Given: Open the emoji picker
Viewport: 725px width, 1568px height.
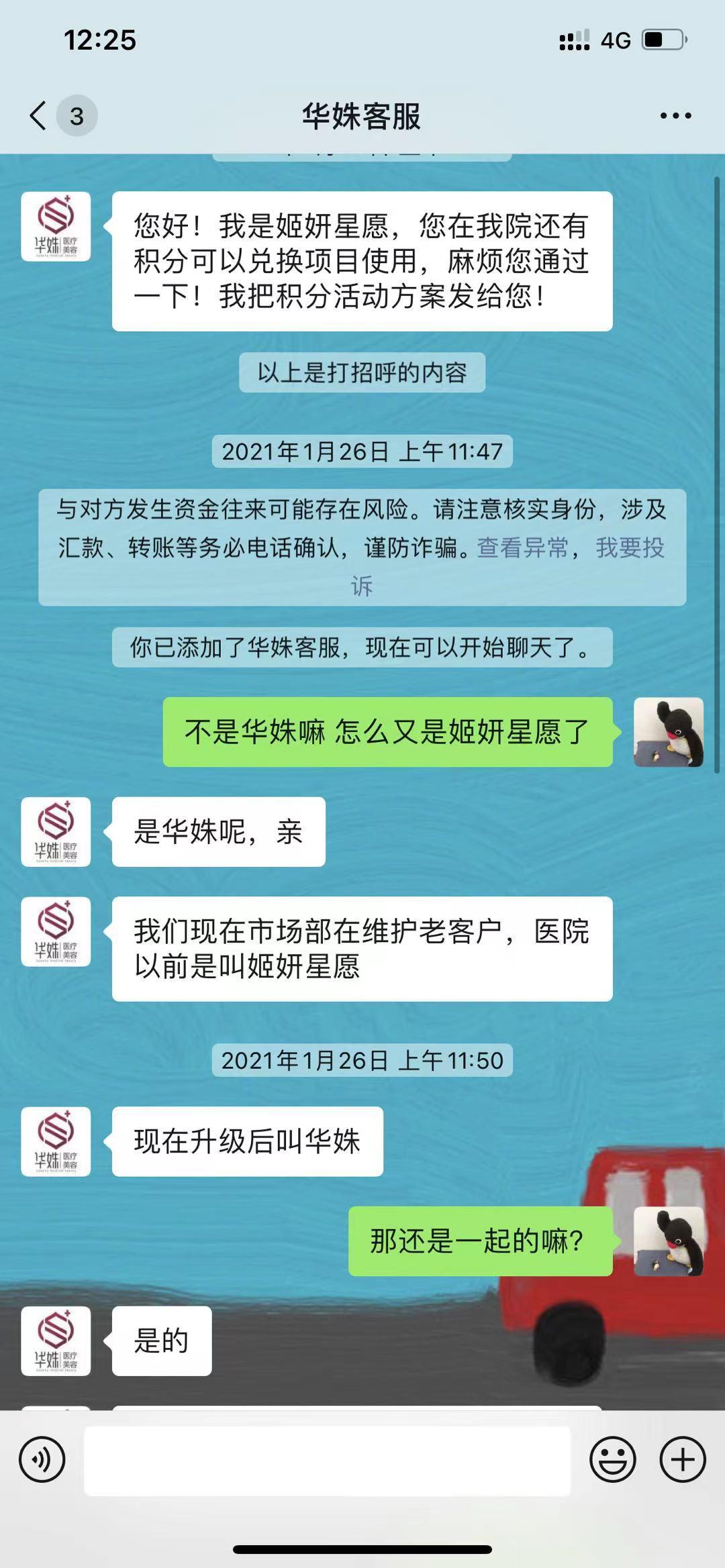Looking at the screenshot, I should coord(612,1459).
